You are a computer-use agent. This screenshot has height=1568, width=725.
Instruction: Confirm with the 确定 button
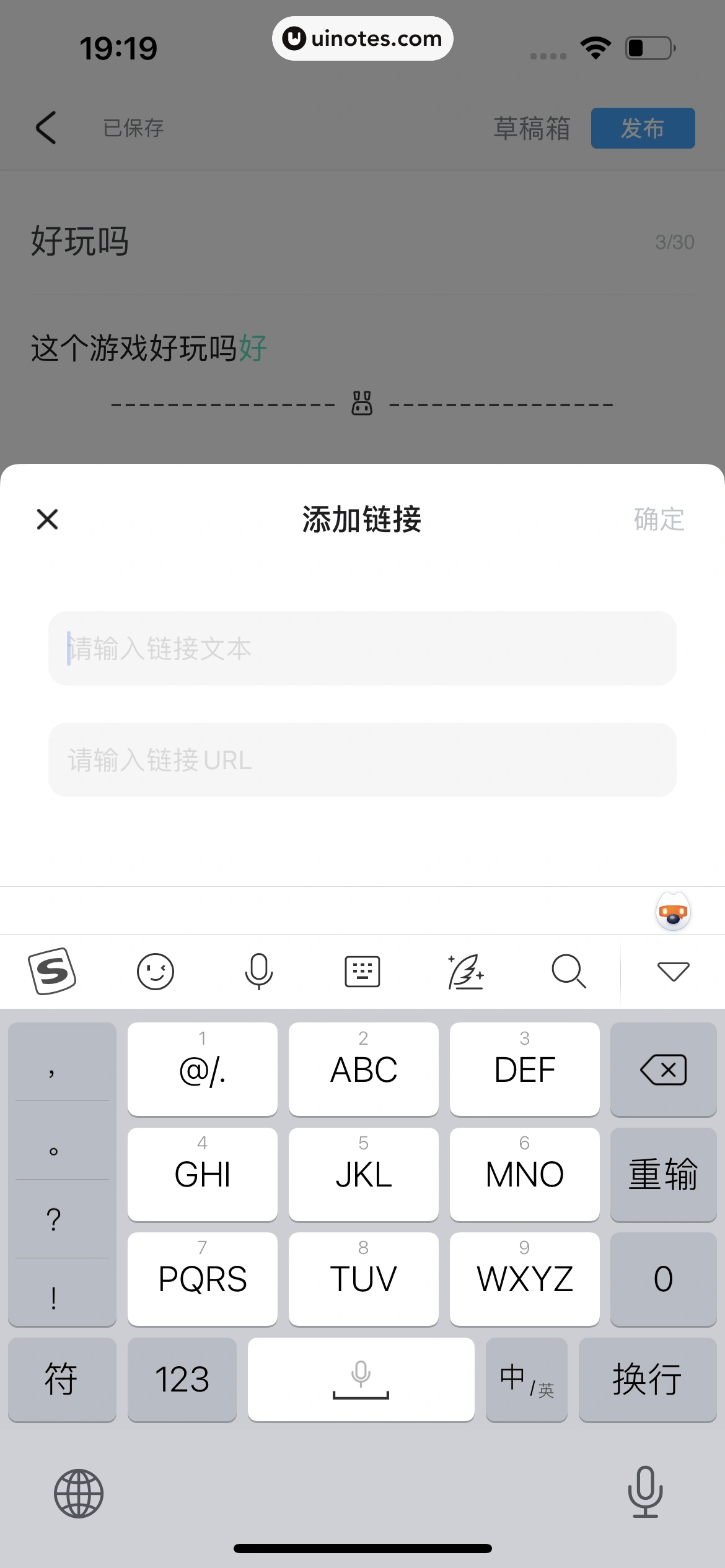(659, 519)
